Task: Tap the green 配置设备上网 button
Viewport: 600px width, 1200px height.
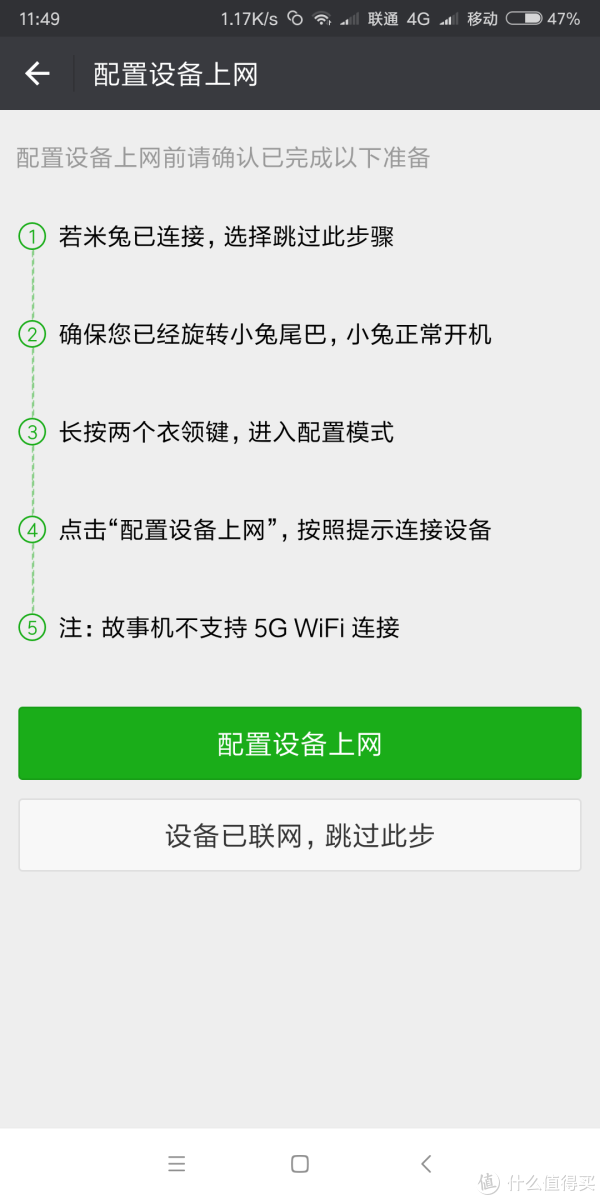Action: [x=300, y=743]
